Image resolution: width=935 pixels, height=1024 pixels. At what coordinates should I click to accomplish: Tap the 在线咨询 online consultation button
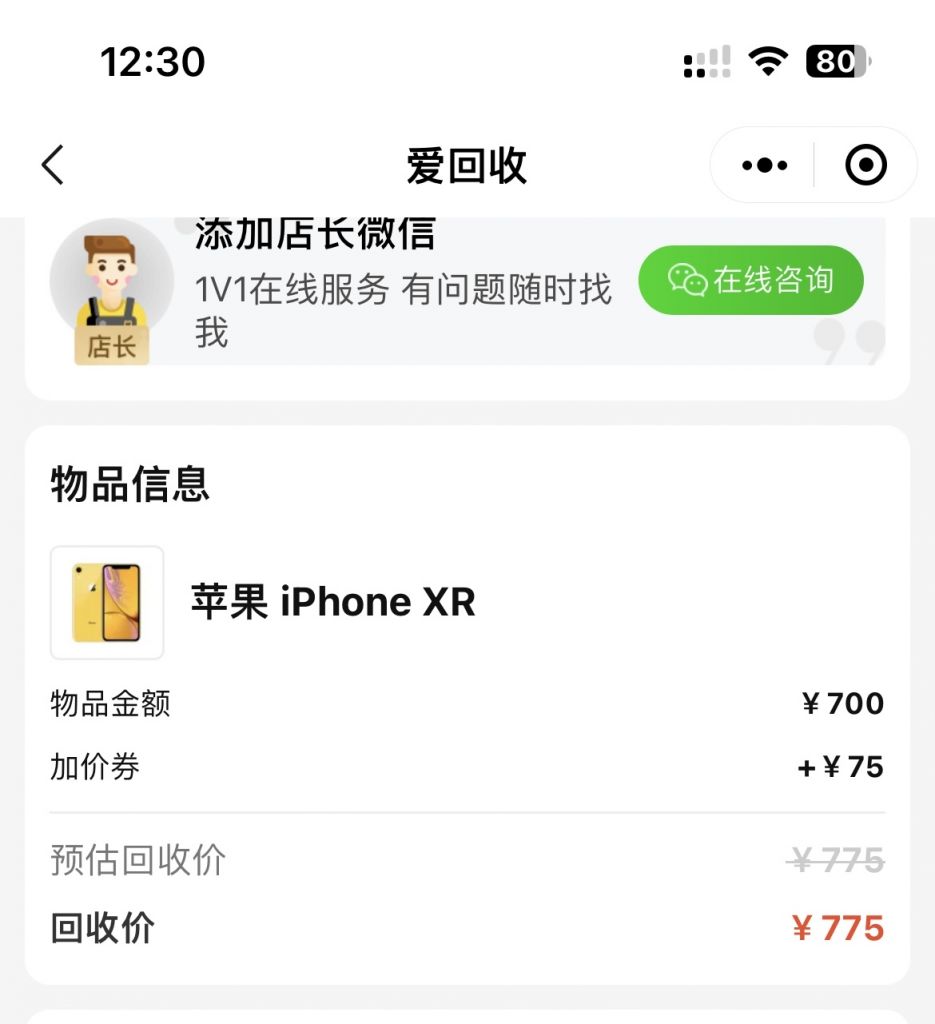point(753,281)
